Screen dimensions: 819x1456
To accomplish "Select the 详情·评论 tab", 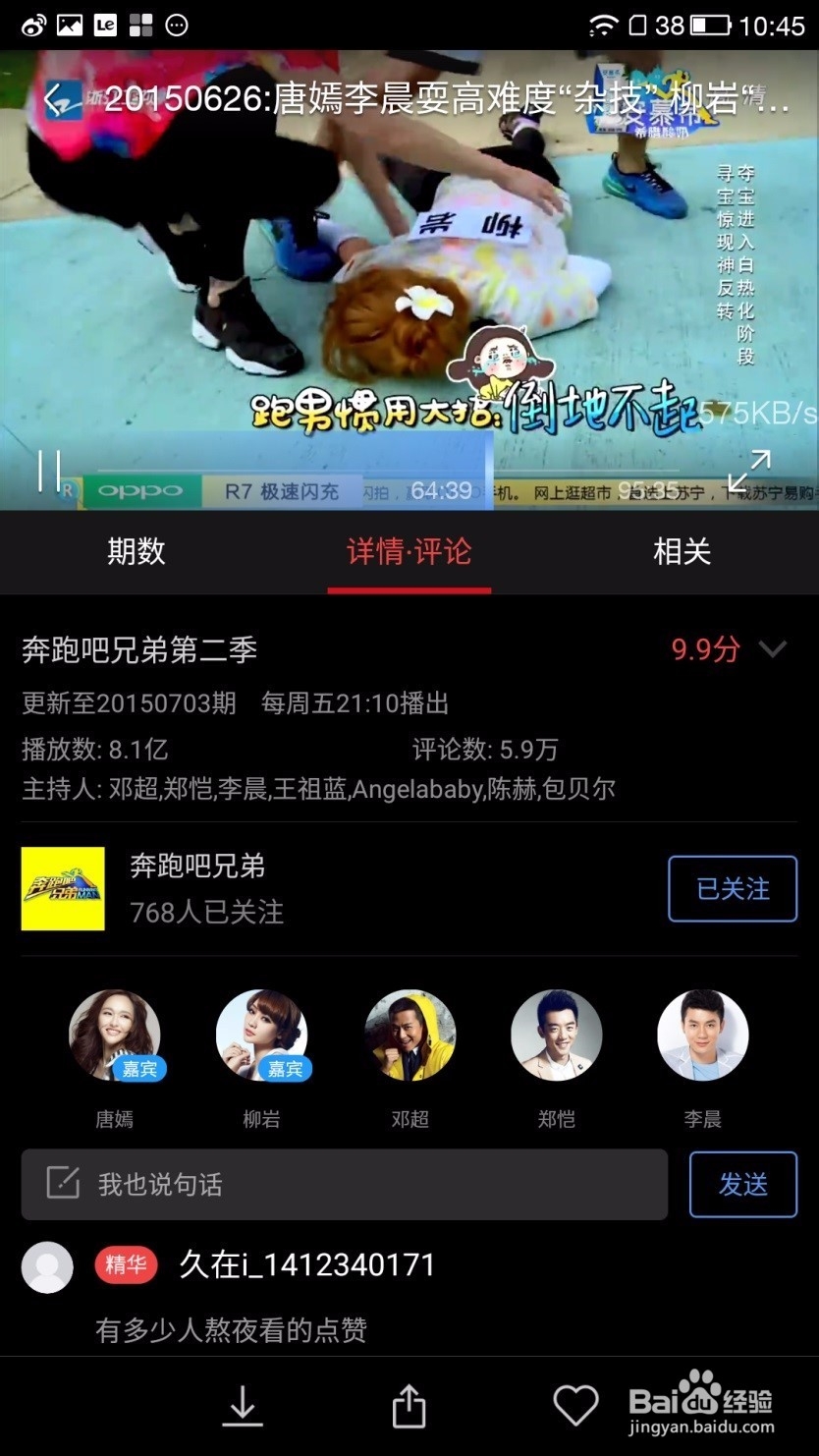I will coord(409,553).
